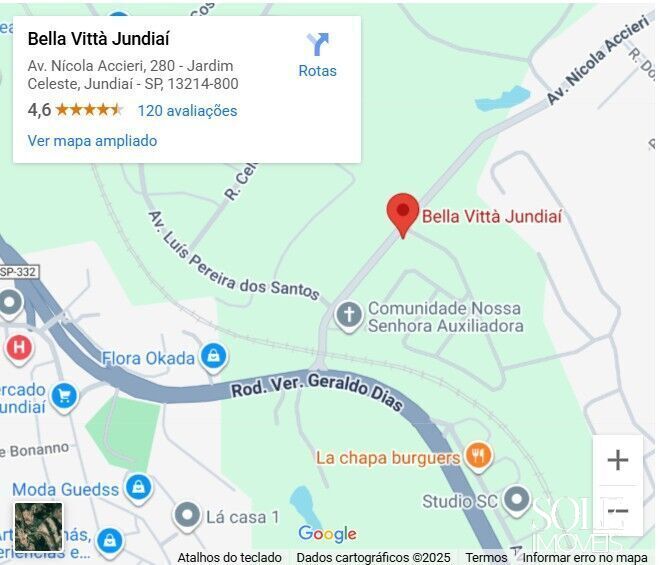Screen dimensions: 660x565
Task: Open the Google logo link
Action: click(x=327, y=534)
